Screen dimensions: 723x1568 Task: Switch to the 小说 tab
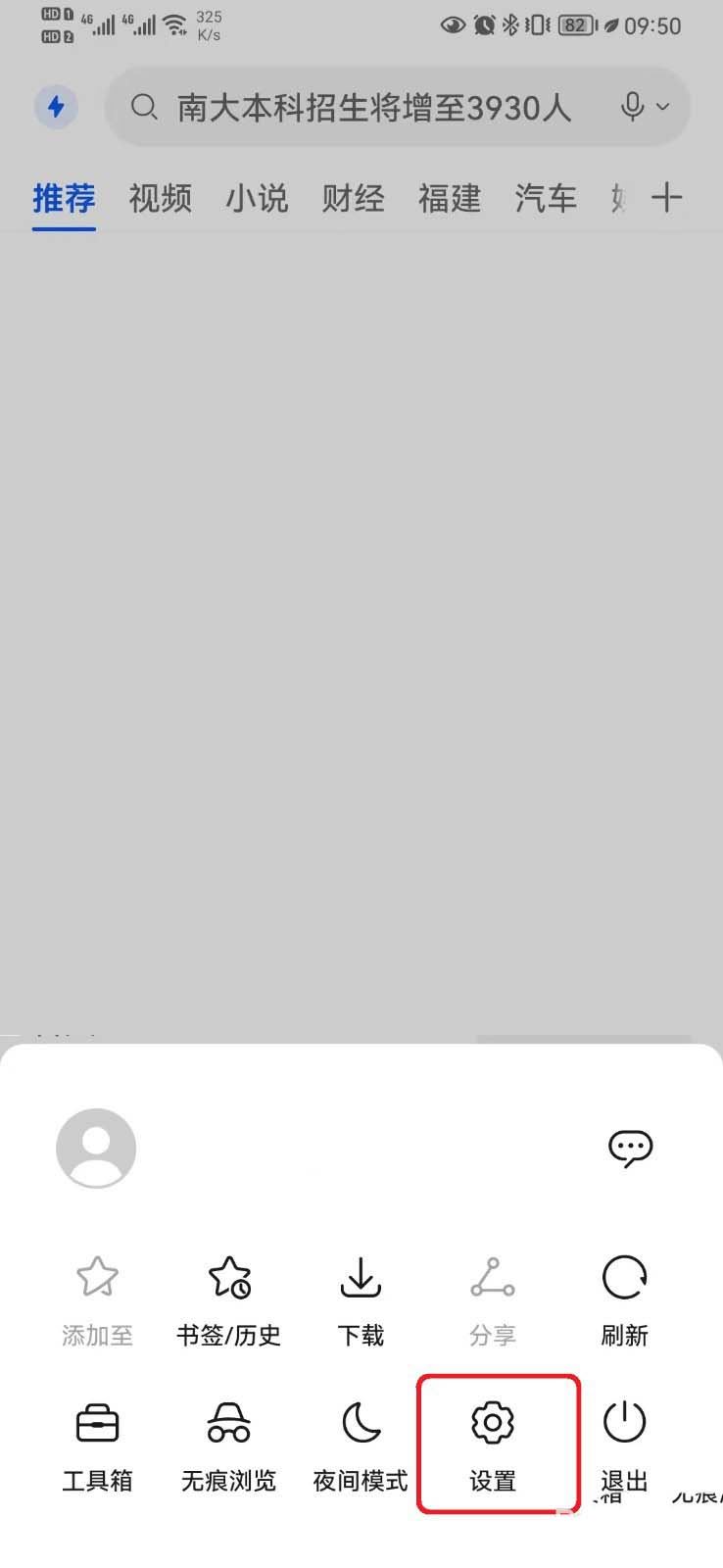coord(257,199)
